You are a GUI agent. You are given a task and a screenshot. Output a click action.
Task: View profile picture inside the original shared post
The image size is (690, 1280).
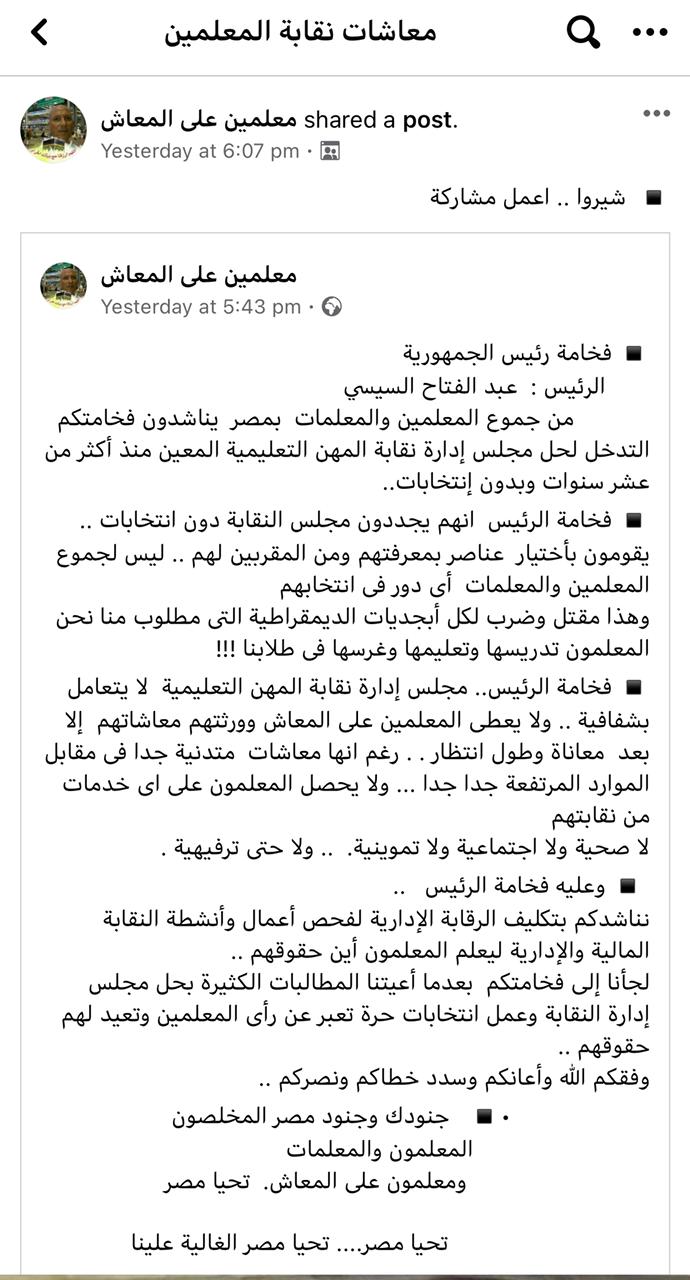pos(63,286)
